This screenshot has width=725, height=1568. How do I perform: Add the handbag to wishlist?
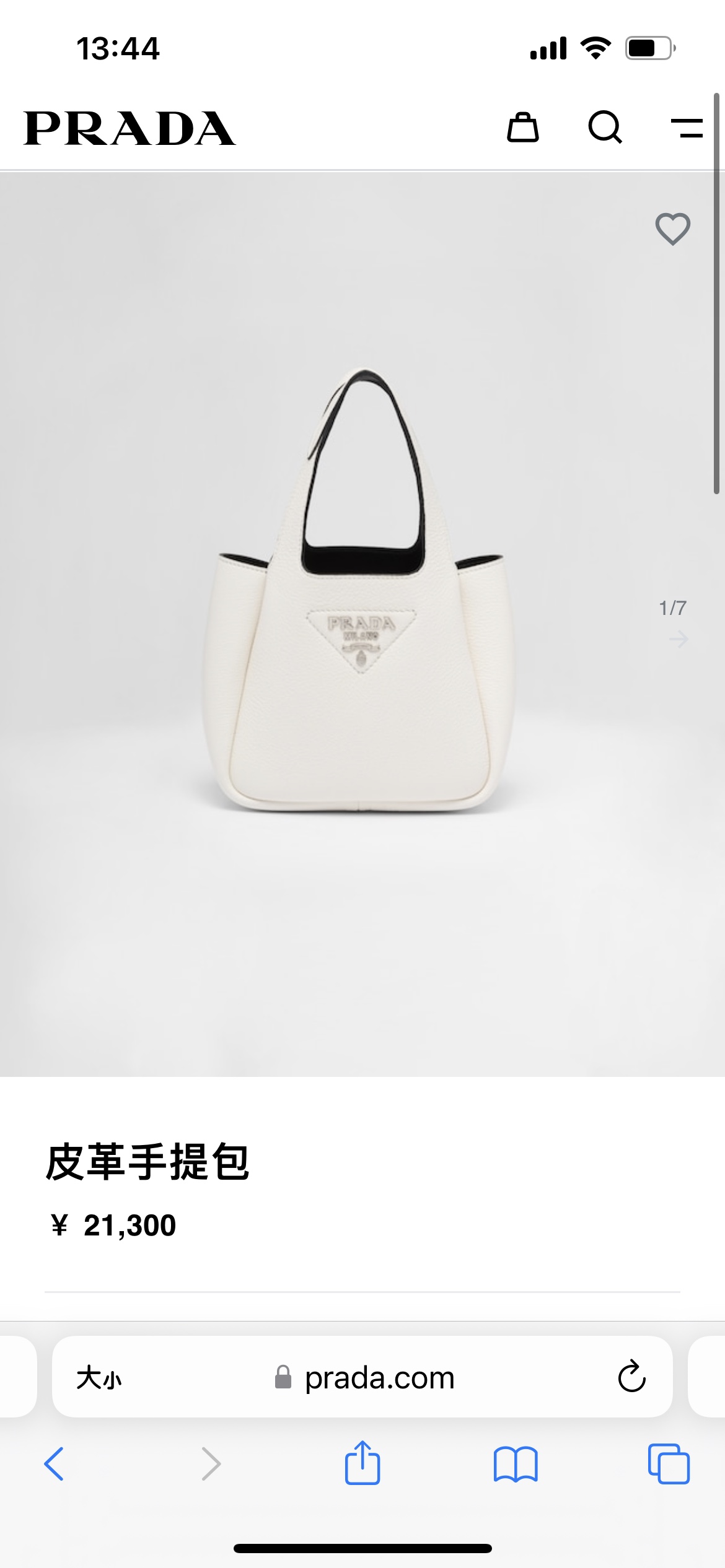click(673, 229)
